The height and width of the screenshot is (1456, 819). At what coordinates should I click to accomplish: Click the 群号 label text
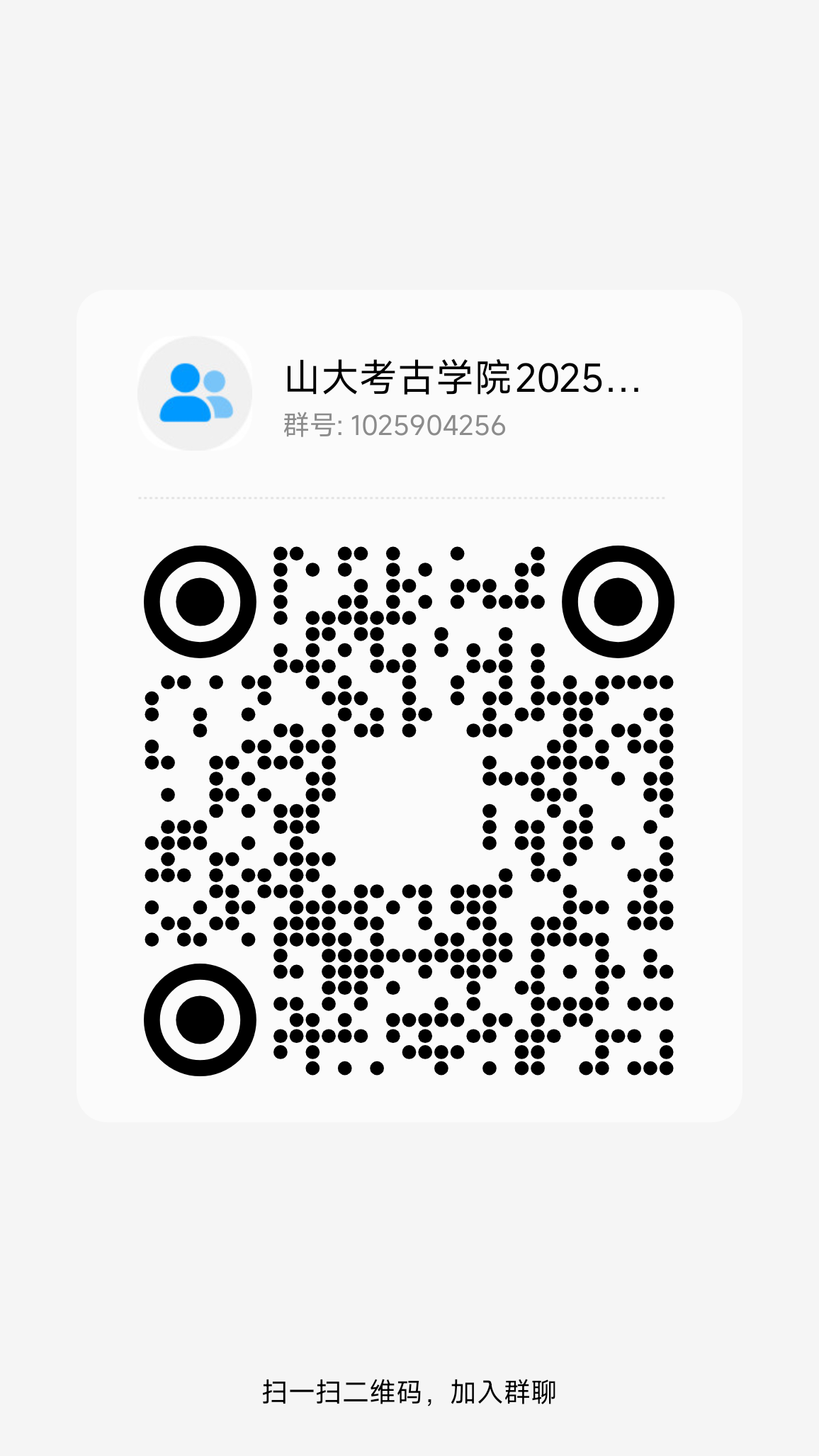310,424
